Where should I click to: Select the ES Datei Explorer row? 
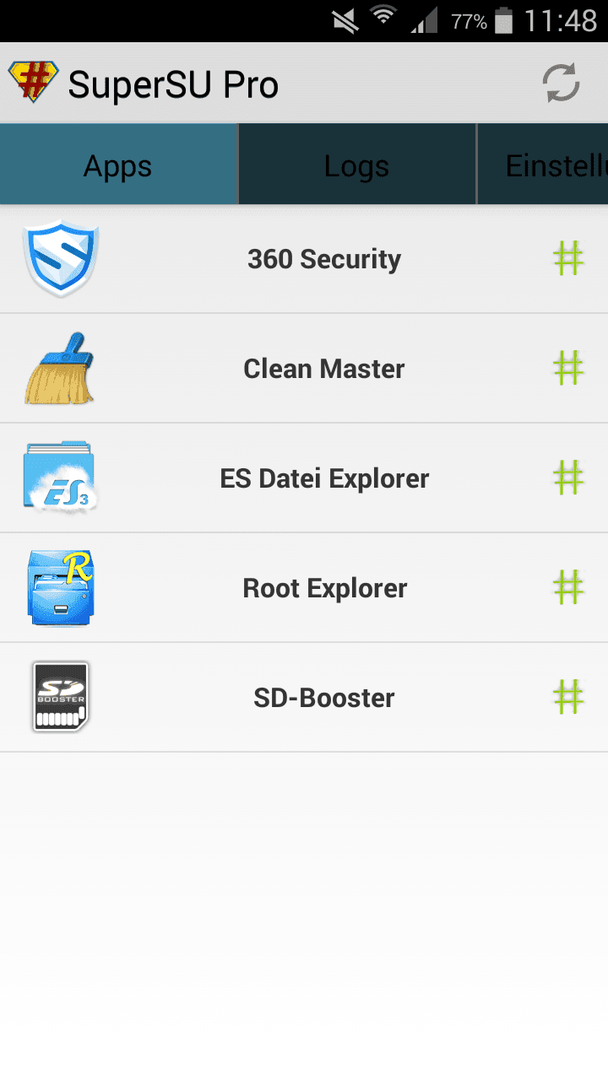[304, 478]
